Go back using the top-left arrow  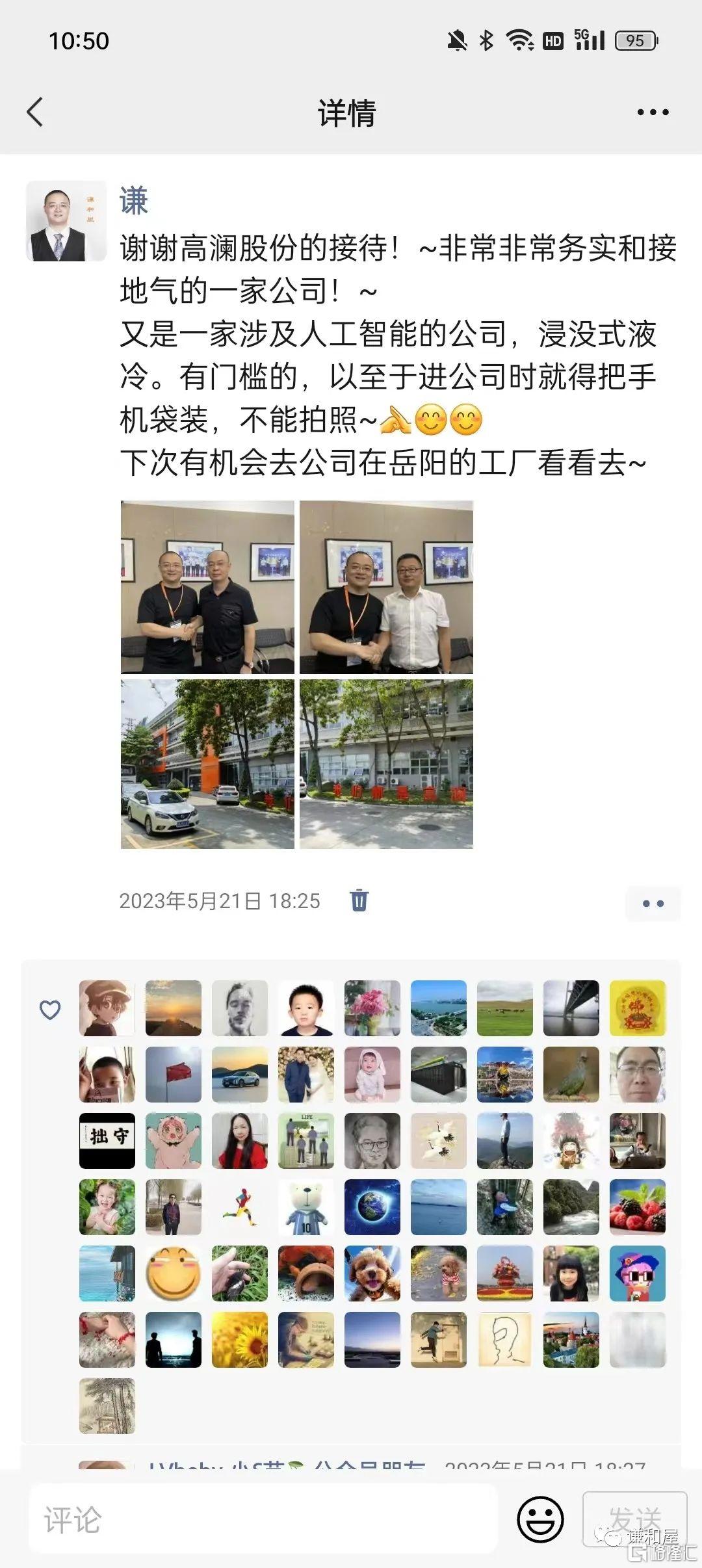click(x=35, y=112)
